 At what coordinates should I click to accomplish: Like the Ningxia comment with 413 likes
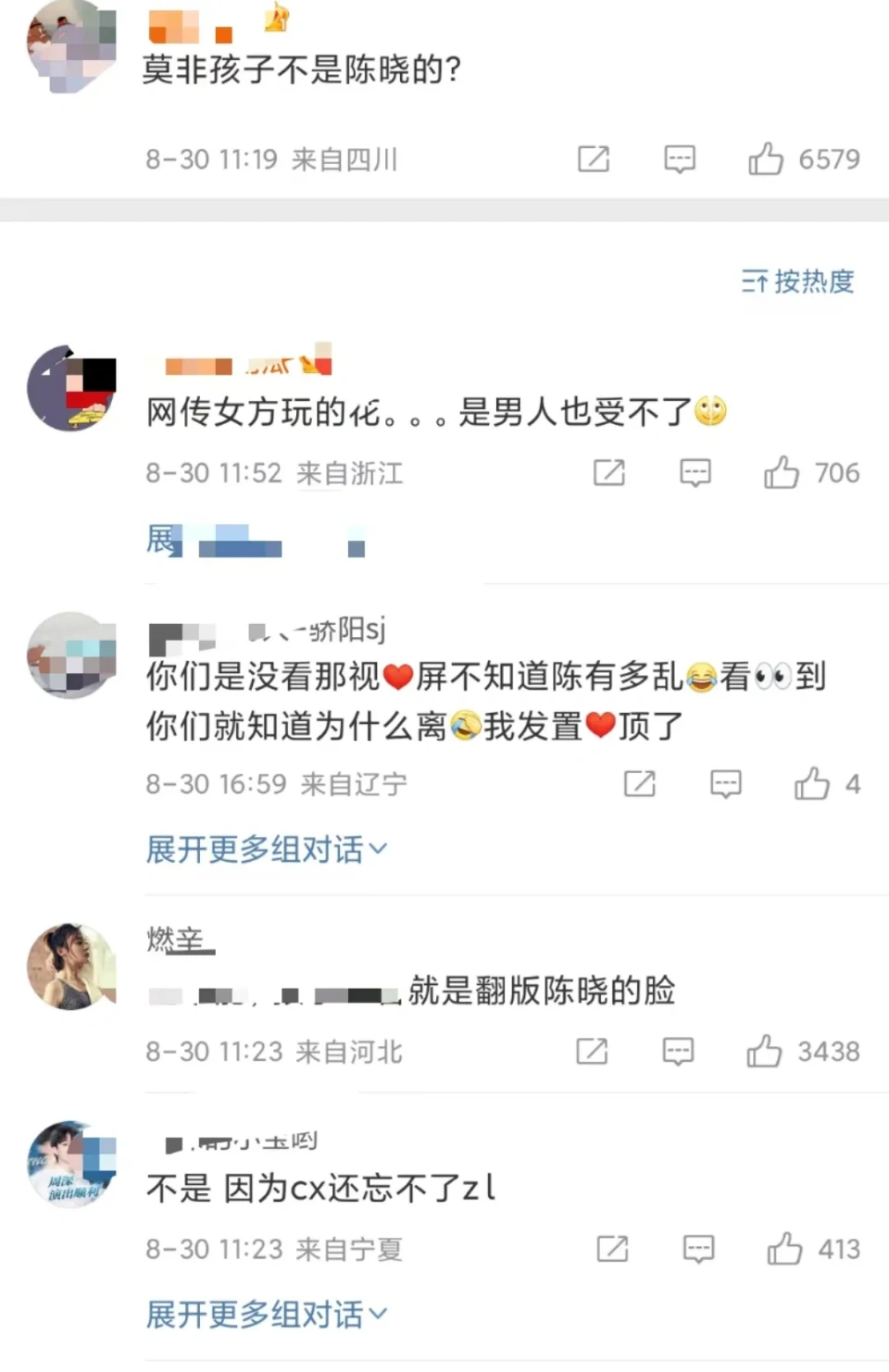[x=784, y=1249]
